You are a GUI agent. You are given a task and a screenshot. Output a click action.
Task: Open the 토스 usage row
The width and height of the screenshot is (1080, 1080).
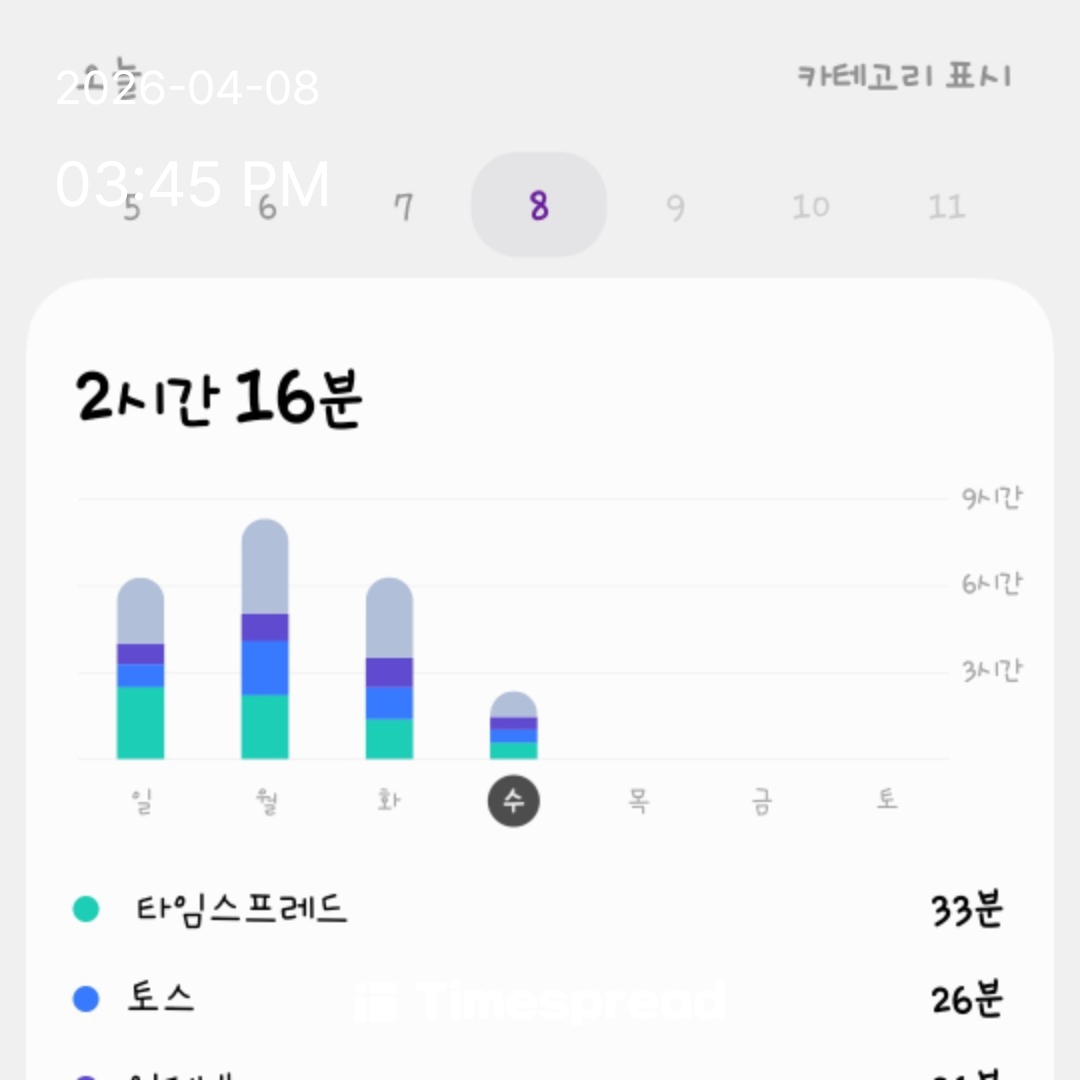pos(540,998)
